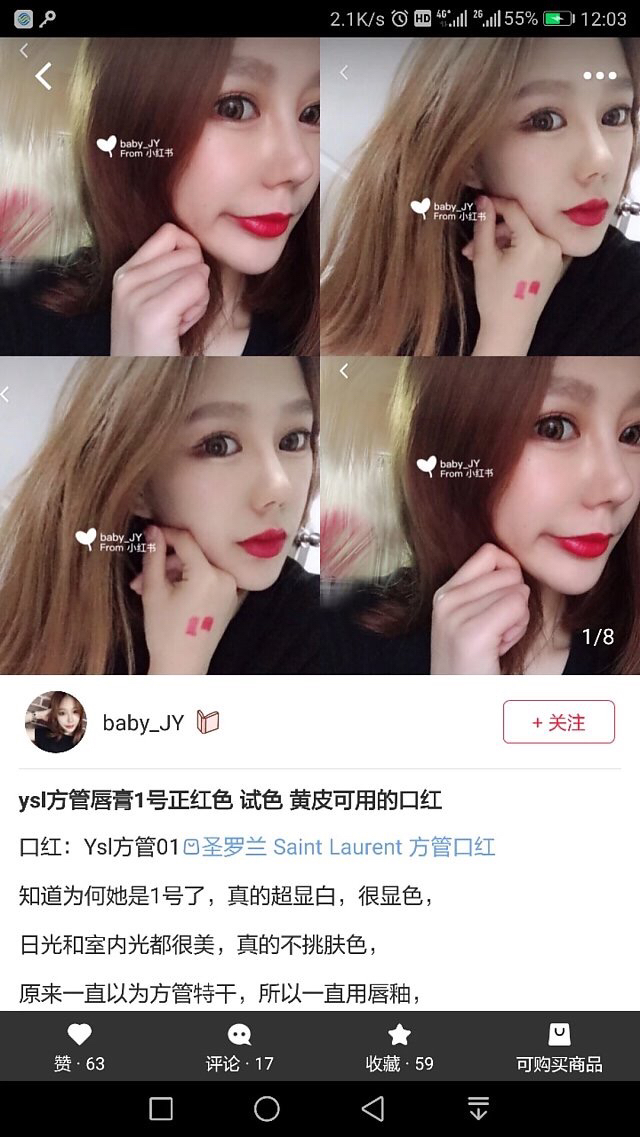Save the post with the 收藏 star
Screen dimensions: 640x1137
(x=399, y=1046)
